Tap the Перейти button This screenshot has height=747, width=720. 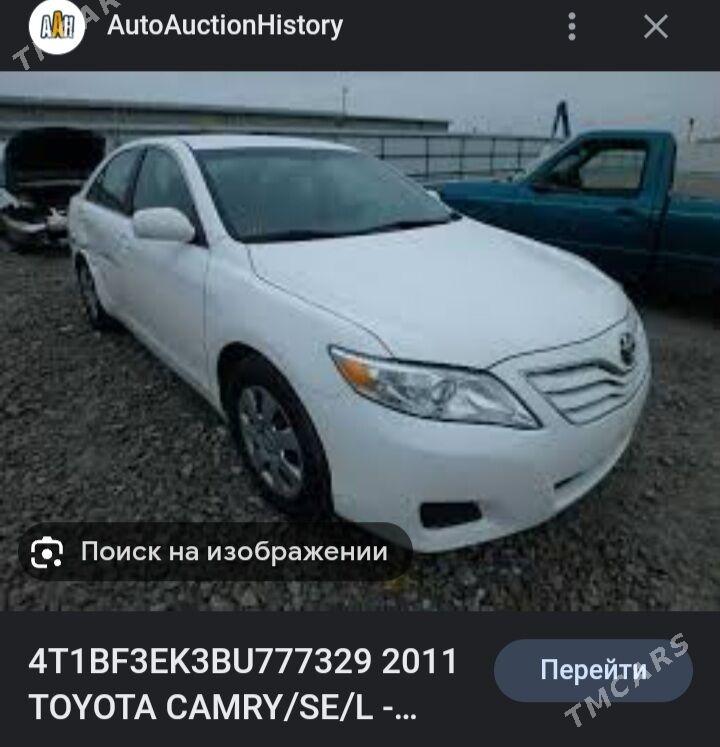(x=593, y=671)
